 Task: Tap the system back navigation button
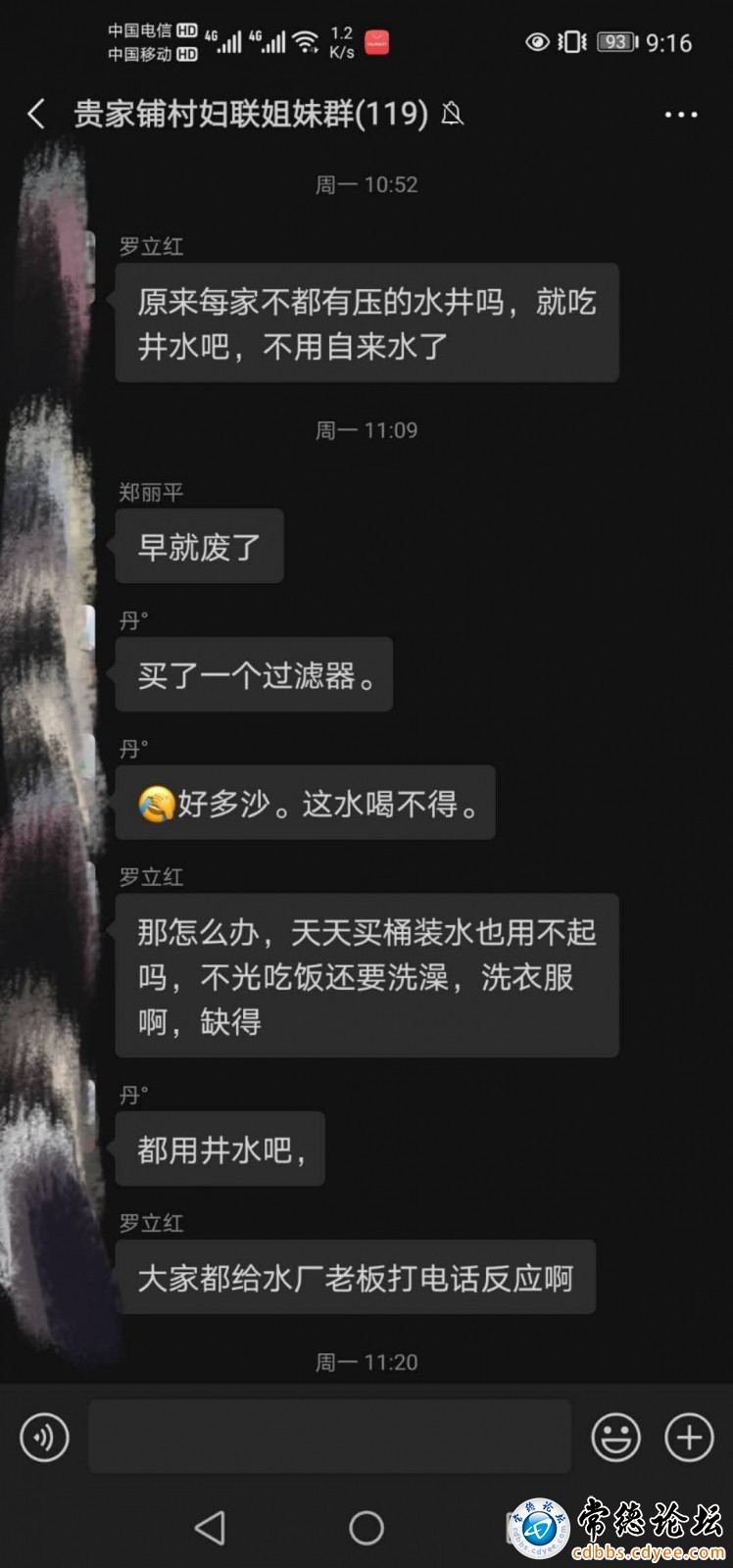210,1527
